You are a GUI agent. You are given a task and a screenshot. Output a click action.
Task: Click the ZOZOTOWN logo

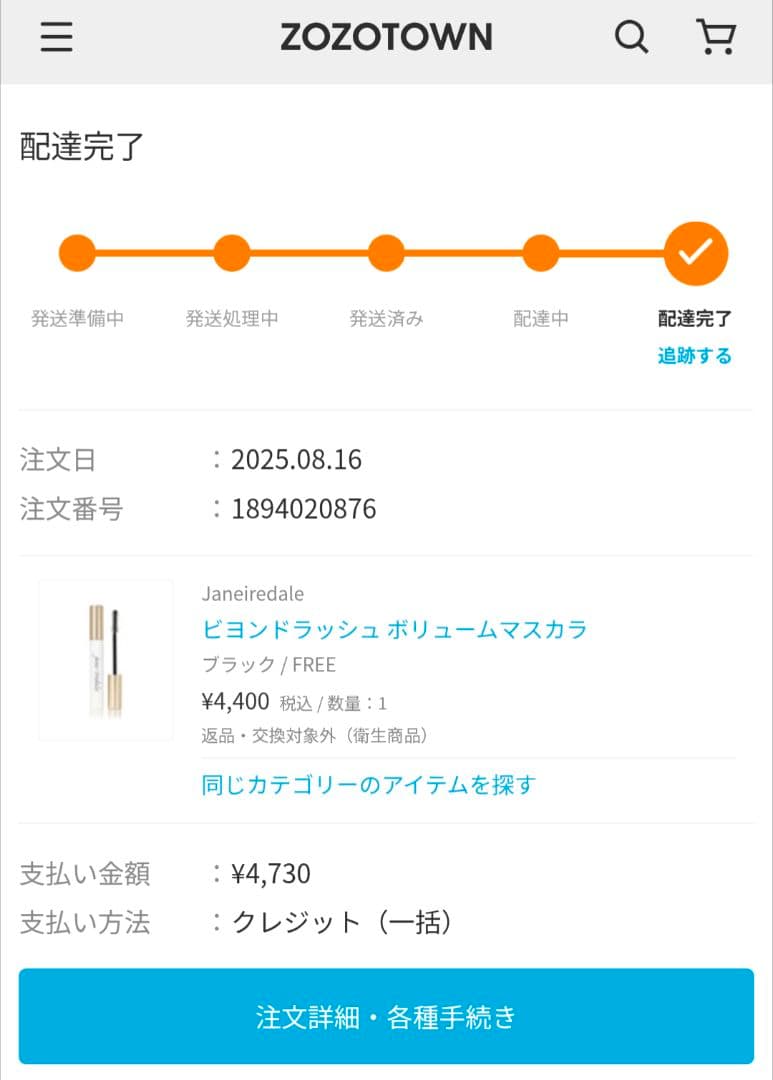click(x=386, y=37)
